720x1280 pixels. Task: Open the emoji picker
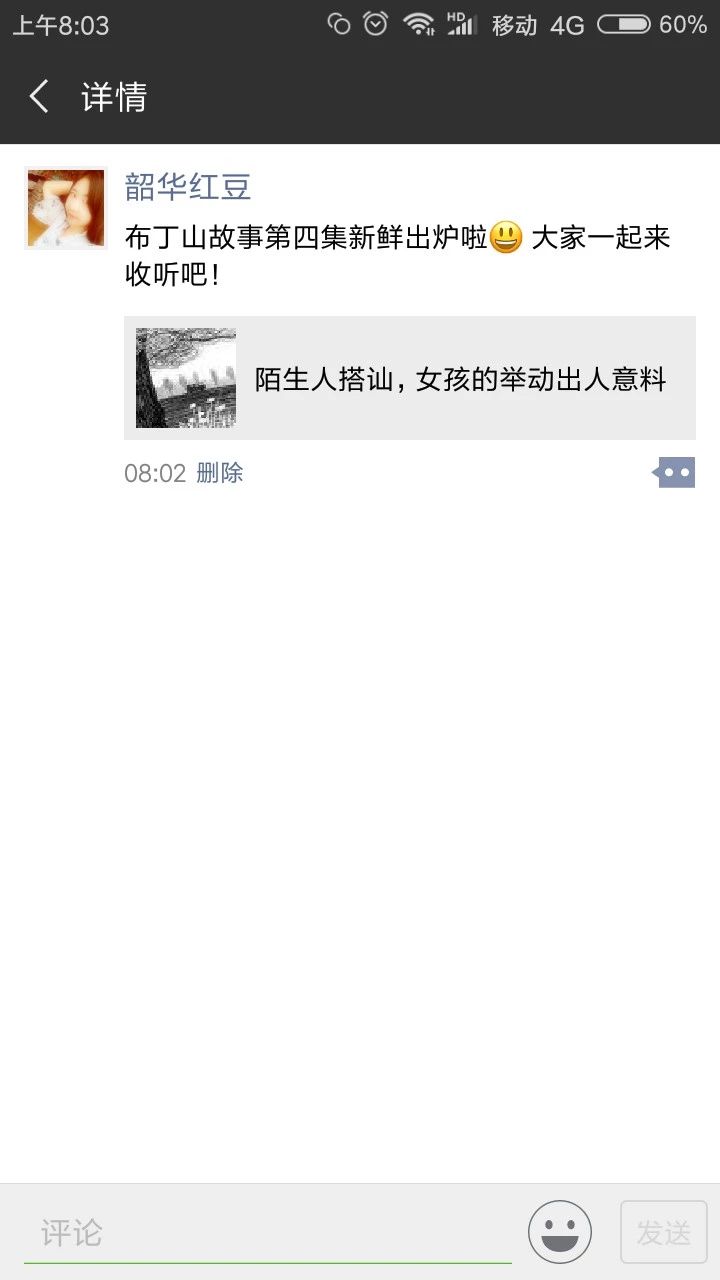[560, 1232]
